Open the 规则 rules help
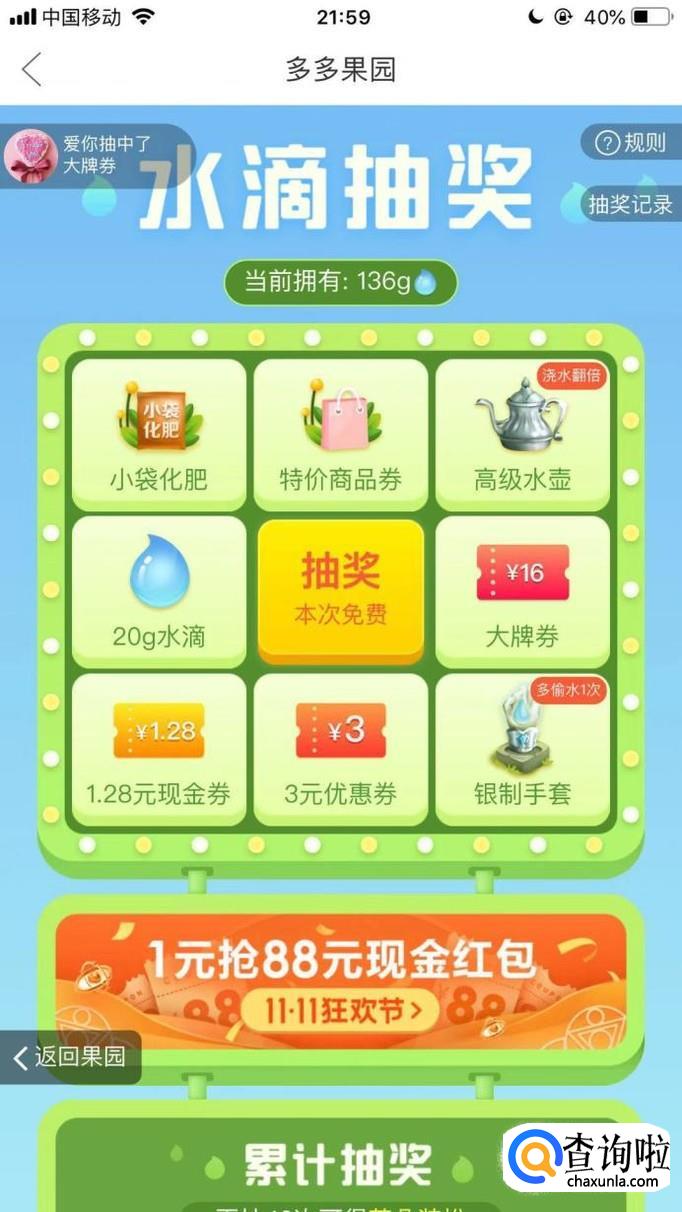 (632, 143)
